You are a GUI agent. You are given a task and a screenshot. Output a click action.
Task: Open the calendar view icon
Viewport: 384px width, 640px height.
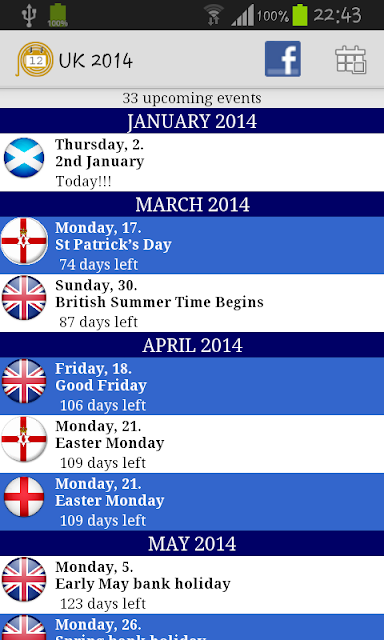(351, 60)
